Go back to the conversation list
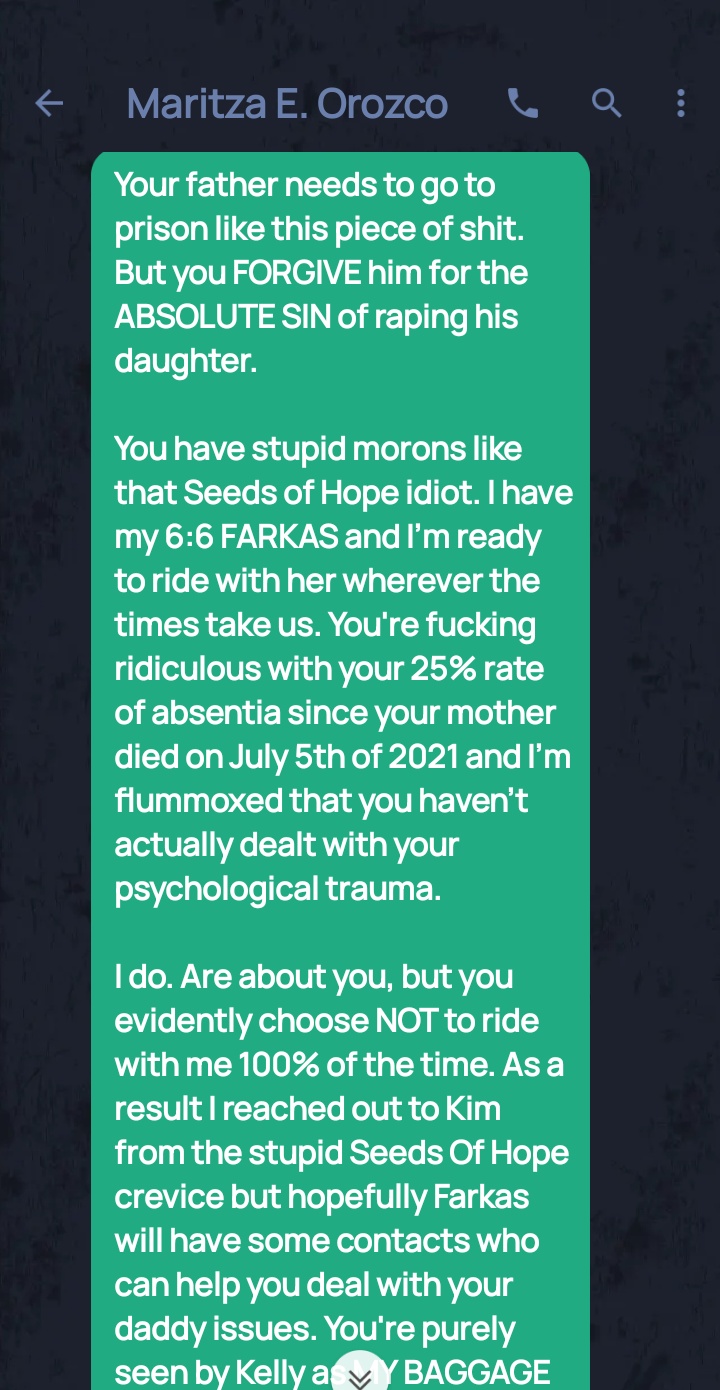The image size is (720, 1390). (x=49, y=103)
